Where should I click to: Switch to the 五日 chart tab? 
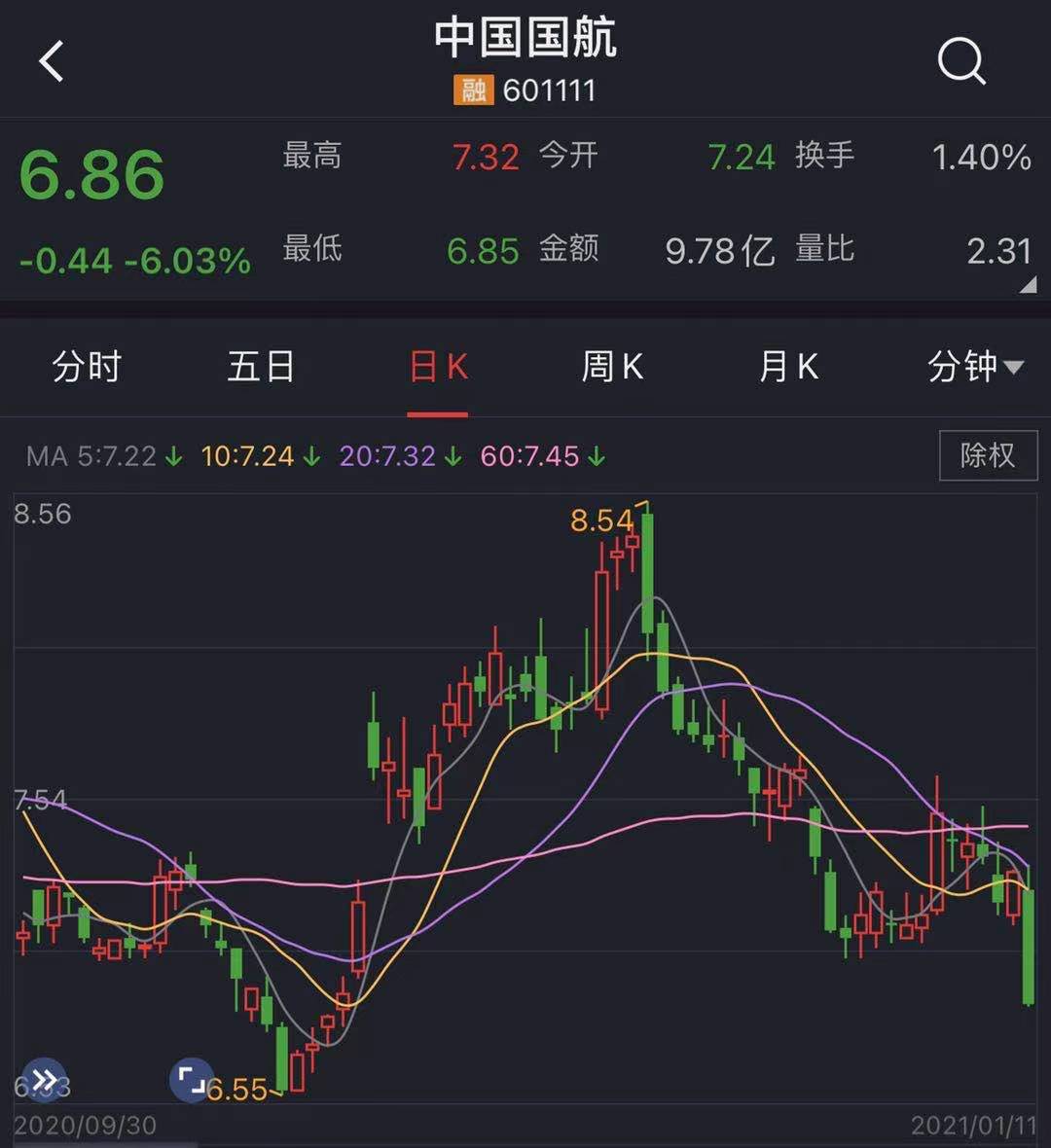click(261, 367)
